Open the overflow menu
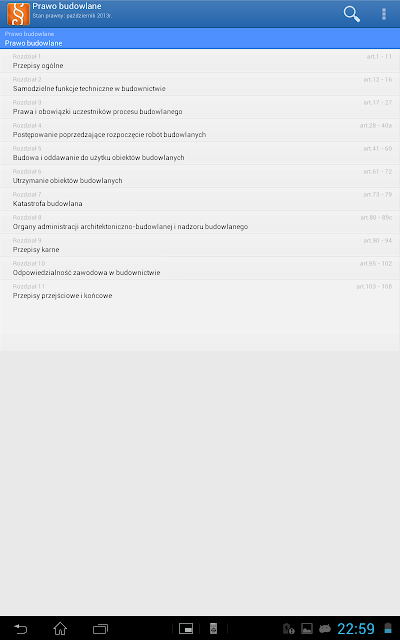 point(384,14)
